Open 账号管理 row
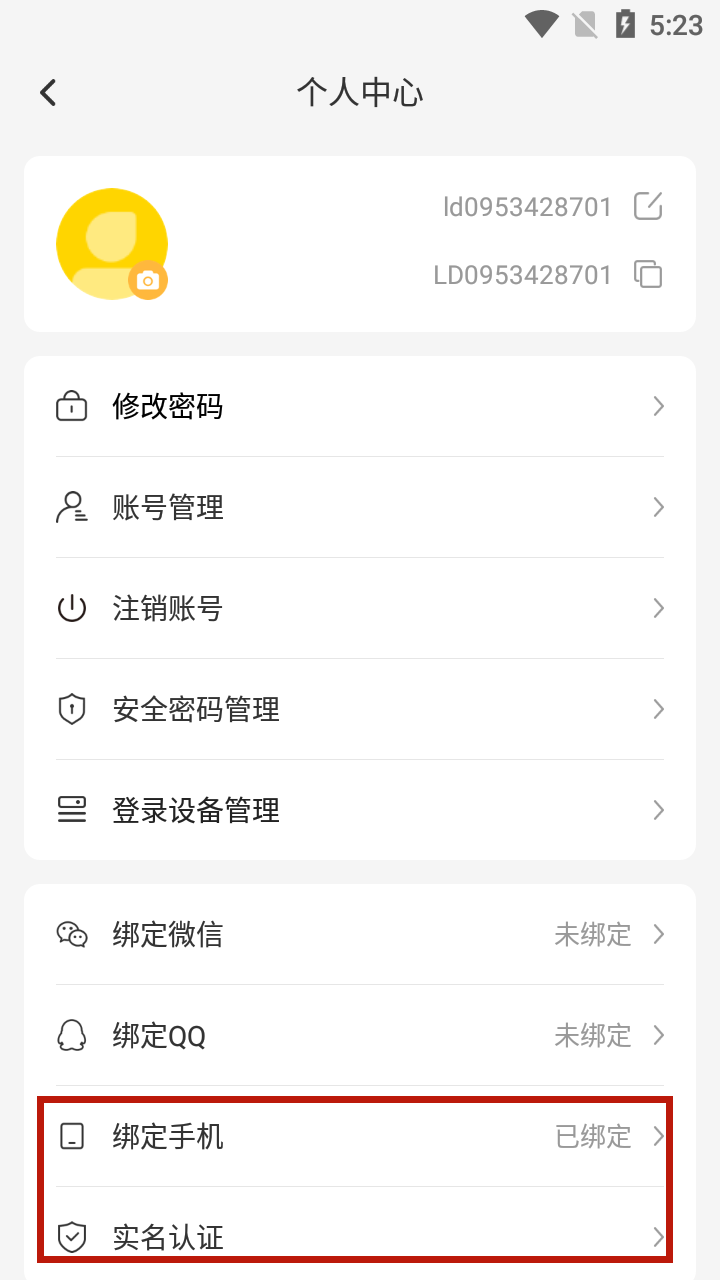This screenshot has width=720, height=1280. pos(359,508)
